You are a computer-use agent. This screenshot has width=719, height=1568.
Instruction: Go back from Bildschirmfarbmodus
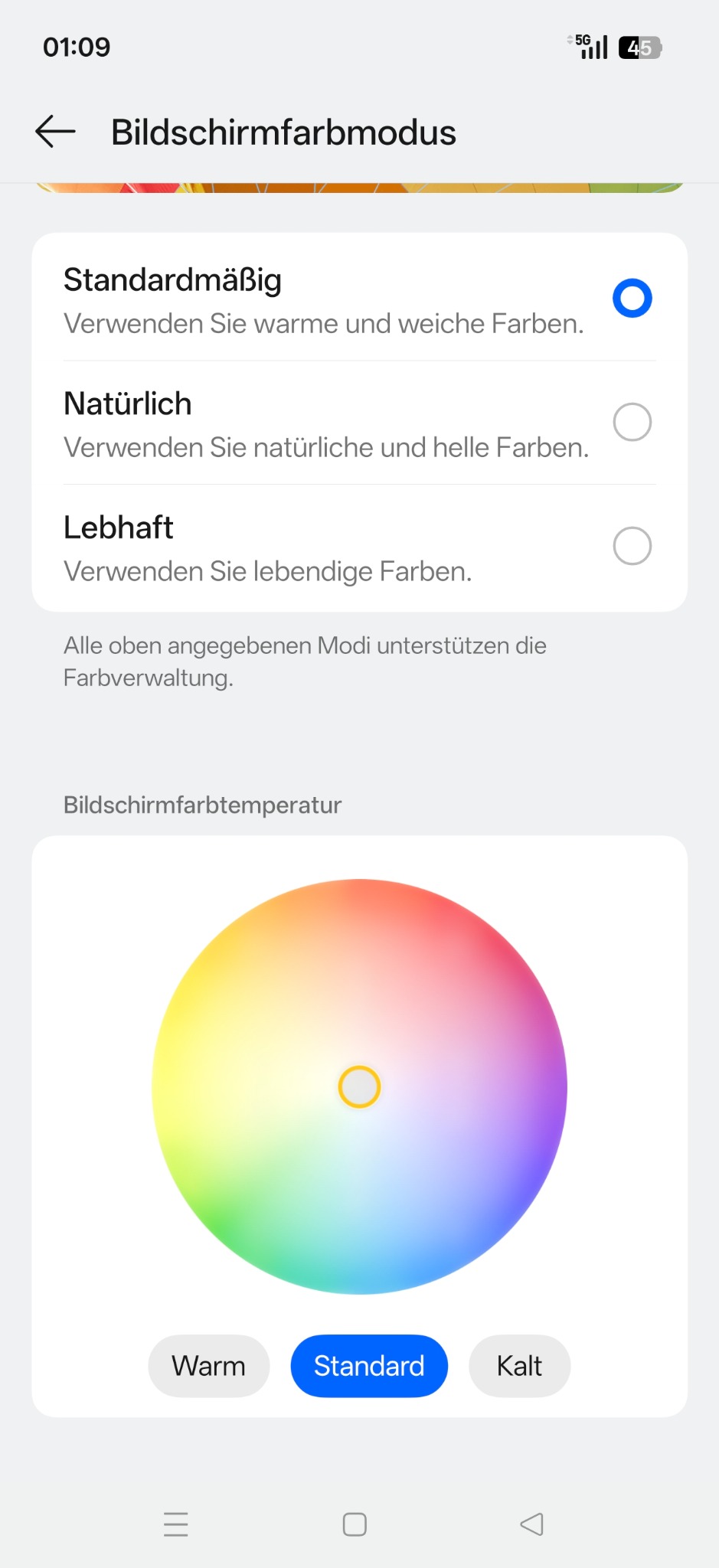pos(56,132)
